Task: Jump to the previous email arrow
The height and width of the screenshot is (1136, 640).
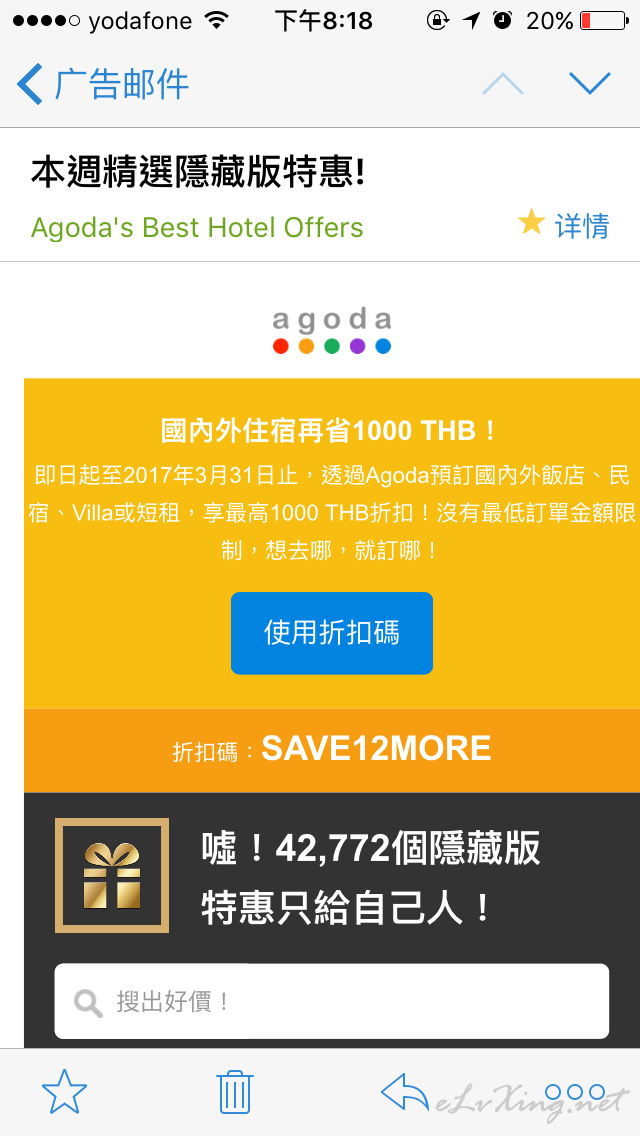Action: coord(503,84)
